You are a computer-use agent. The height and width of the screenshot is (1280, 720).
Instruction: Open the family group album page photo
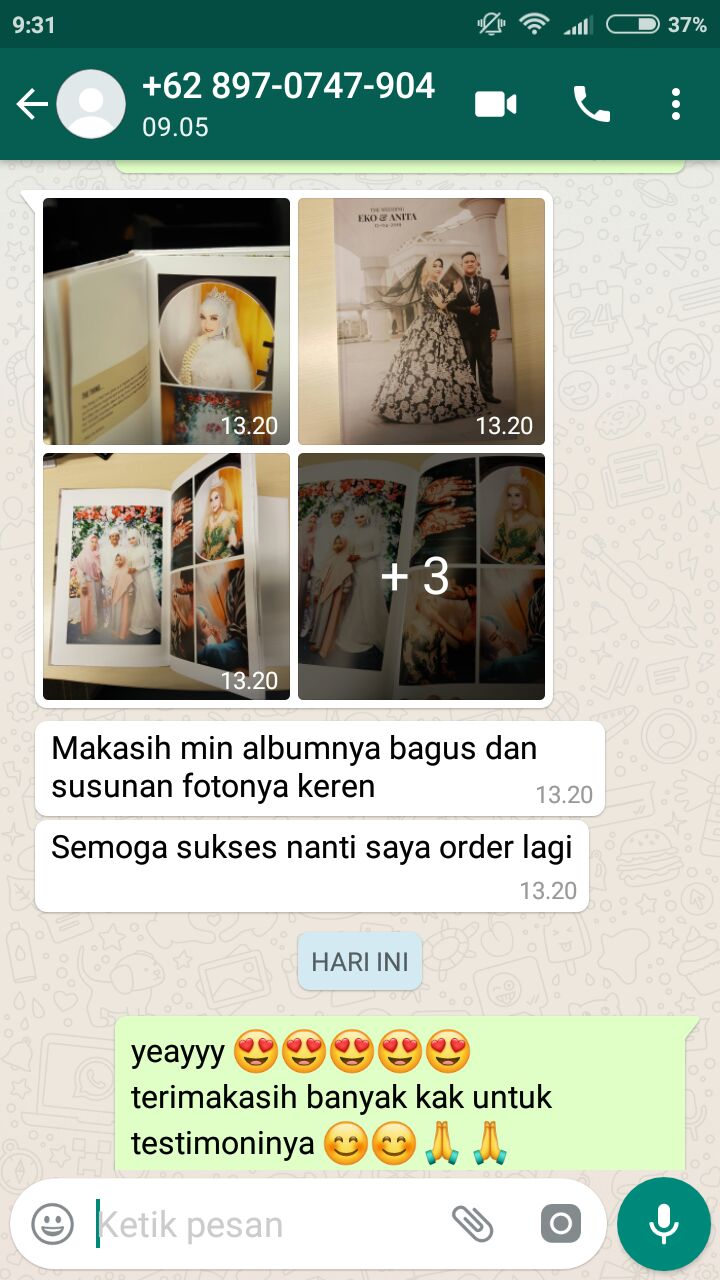[166, 576]
